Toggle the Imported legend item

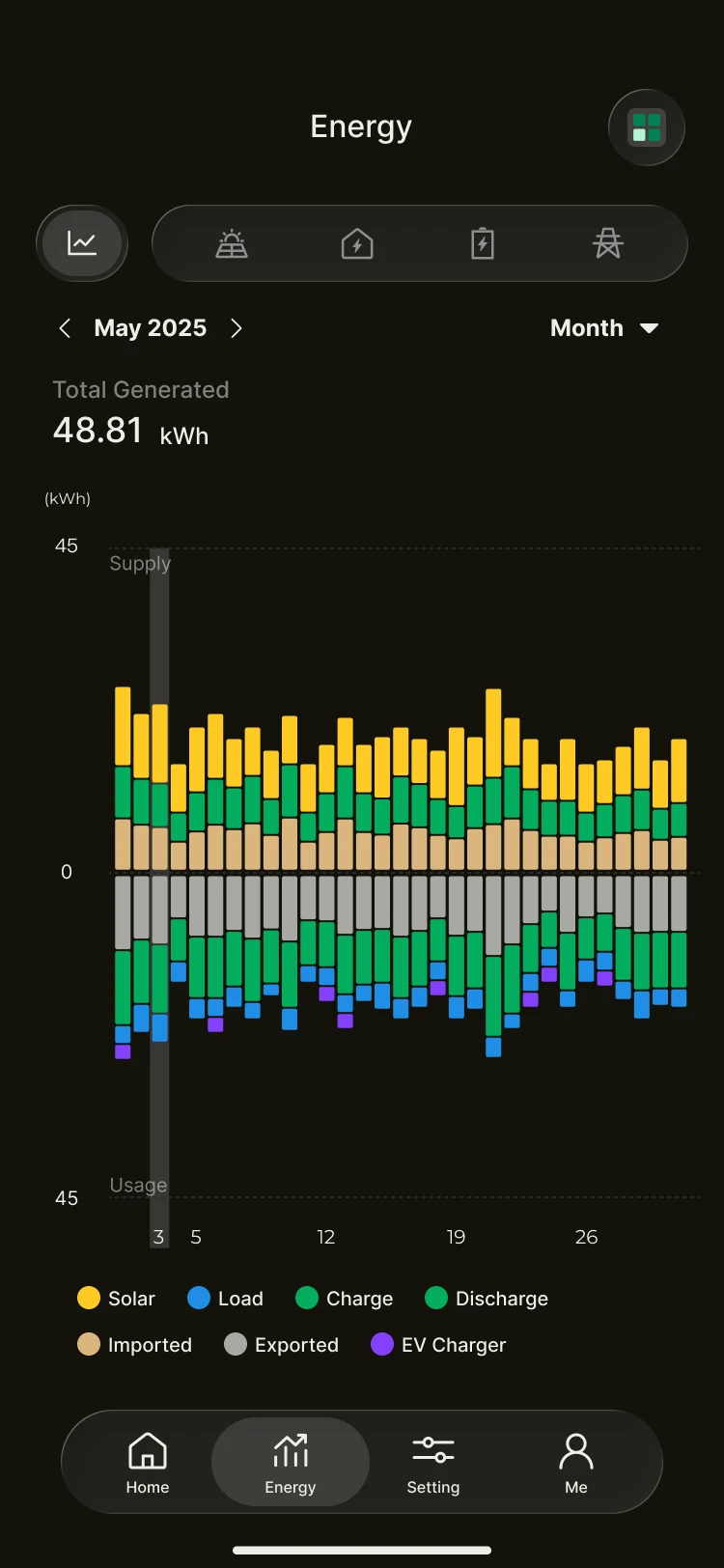pos(134,1344)
